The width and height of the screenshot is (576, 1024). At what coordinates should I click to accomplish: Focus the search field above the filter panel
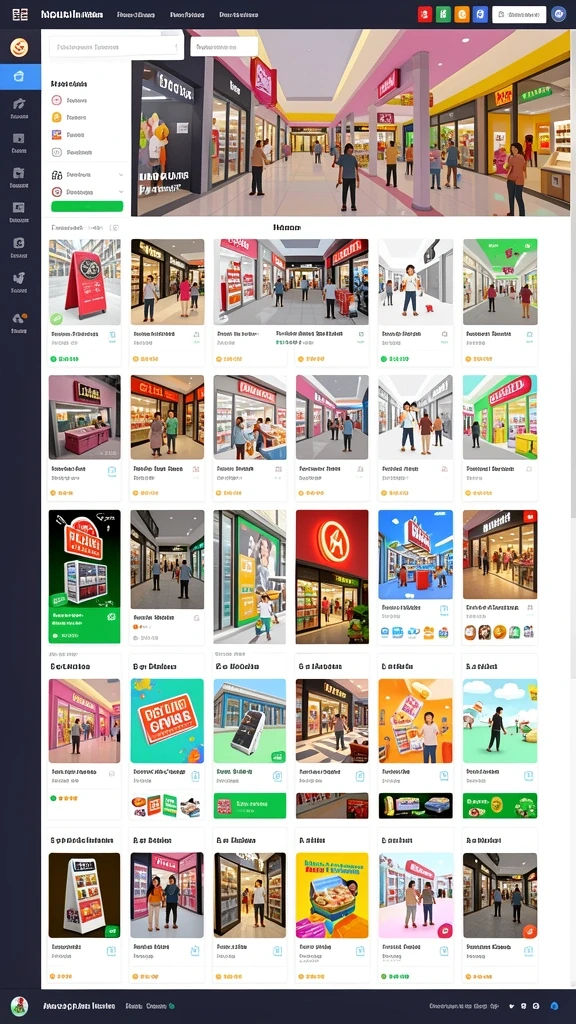(116, 47)
